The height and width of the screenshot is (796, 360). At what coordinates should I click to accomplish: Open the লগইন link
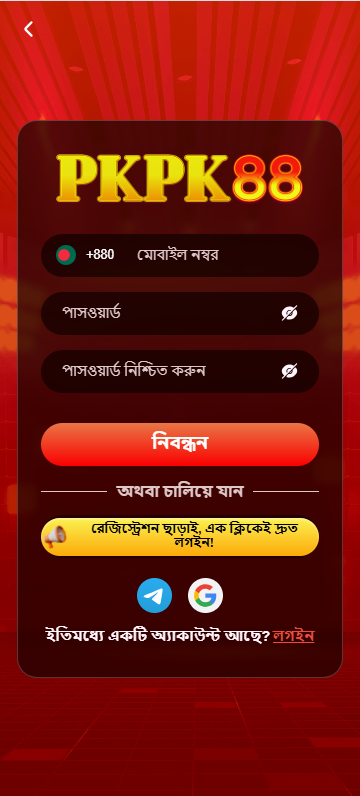pos(293,636)
